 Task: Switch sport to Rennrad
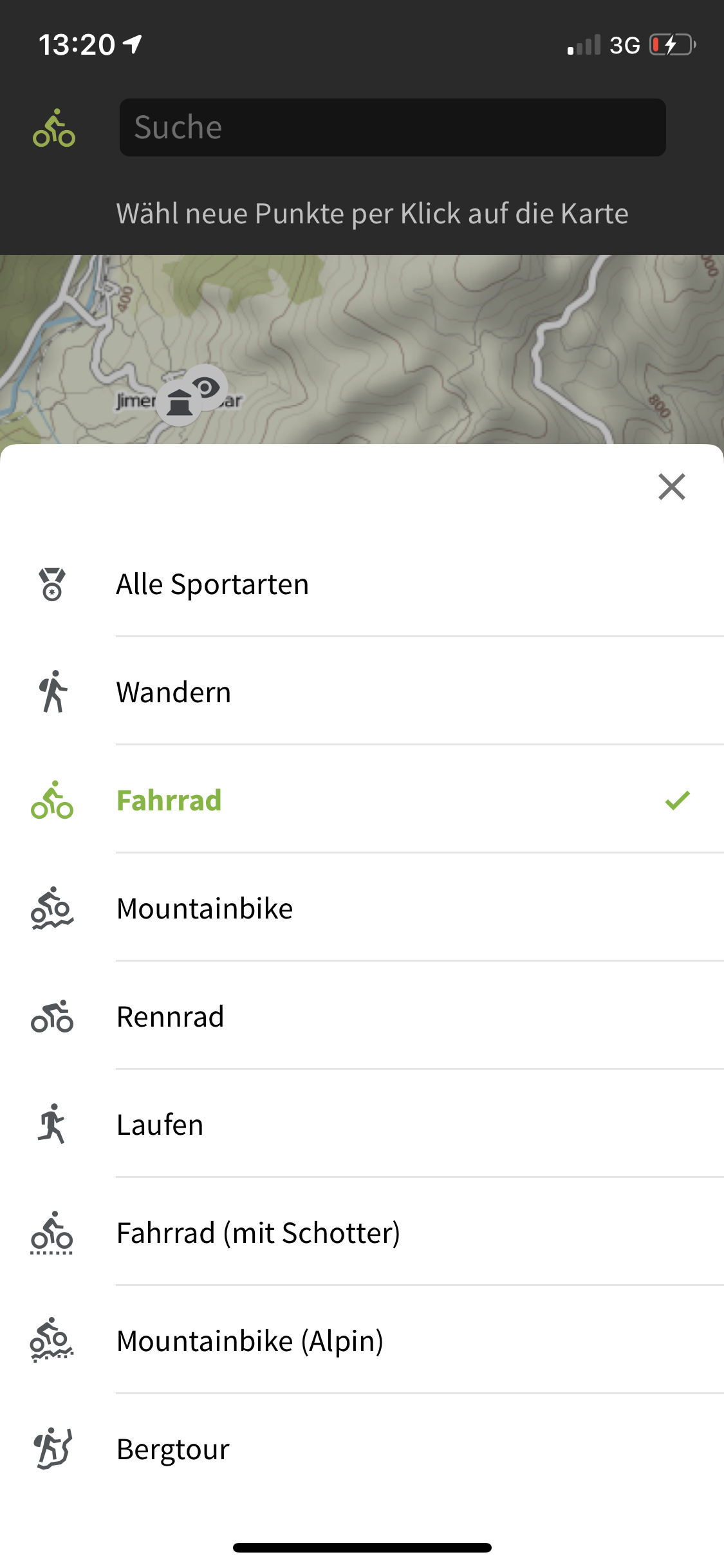[x=362, y=1016]
